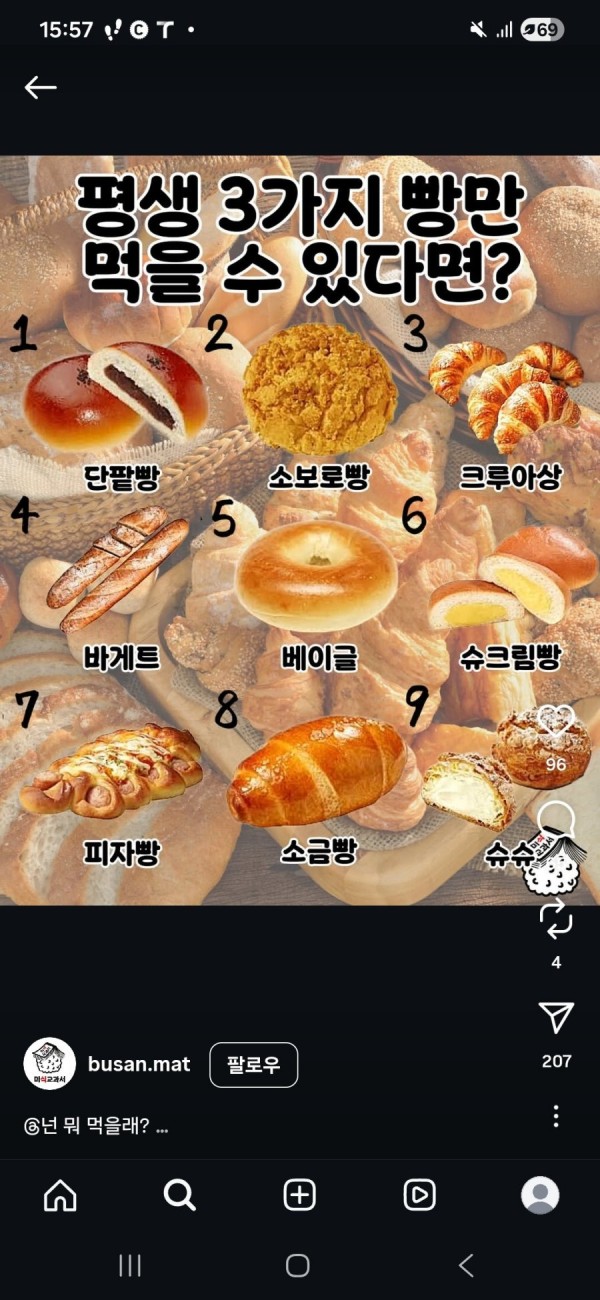Open the busan.mat profile picture

49,1064
